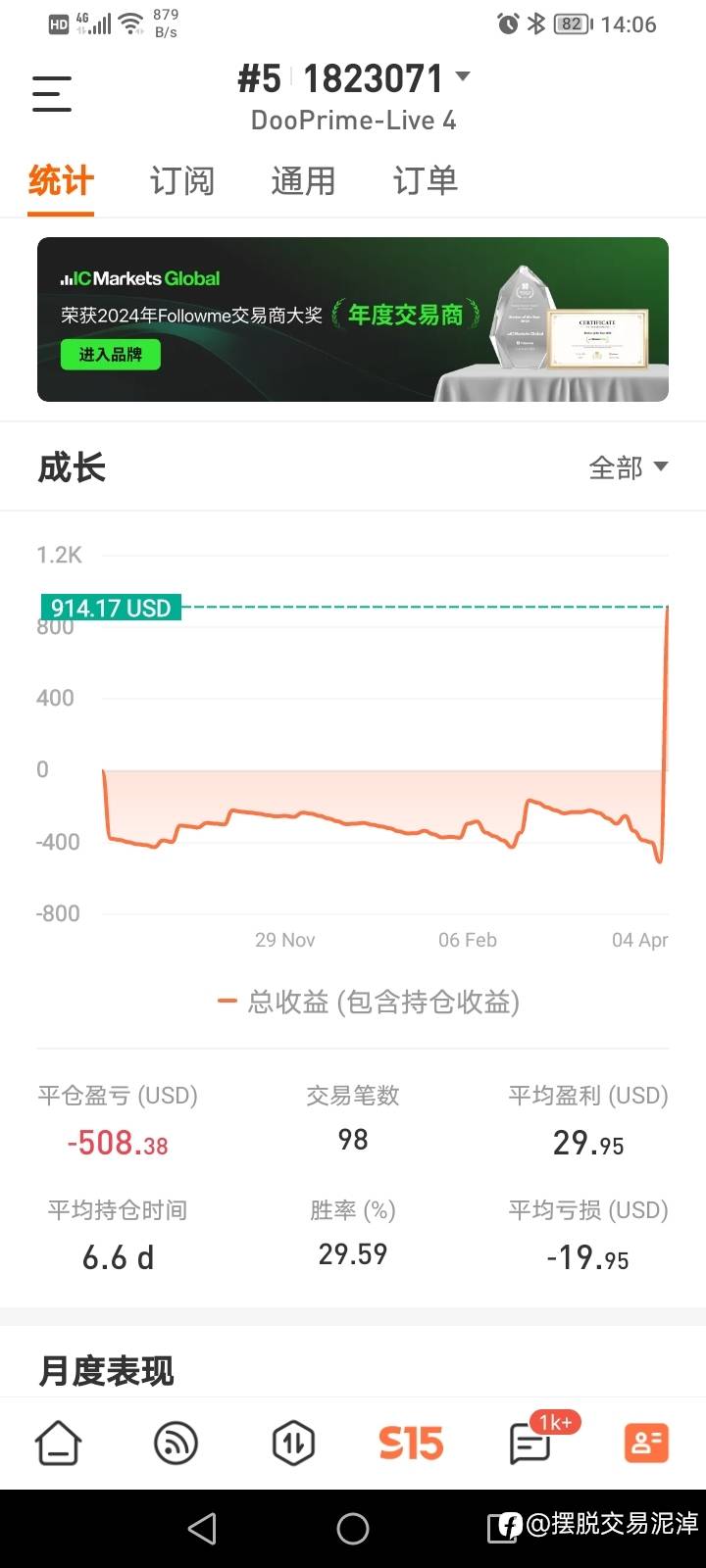706x1568 pixels.
Task: Open the 全部 time range dropdown
Action: 629,467
